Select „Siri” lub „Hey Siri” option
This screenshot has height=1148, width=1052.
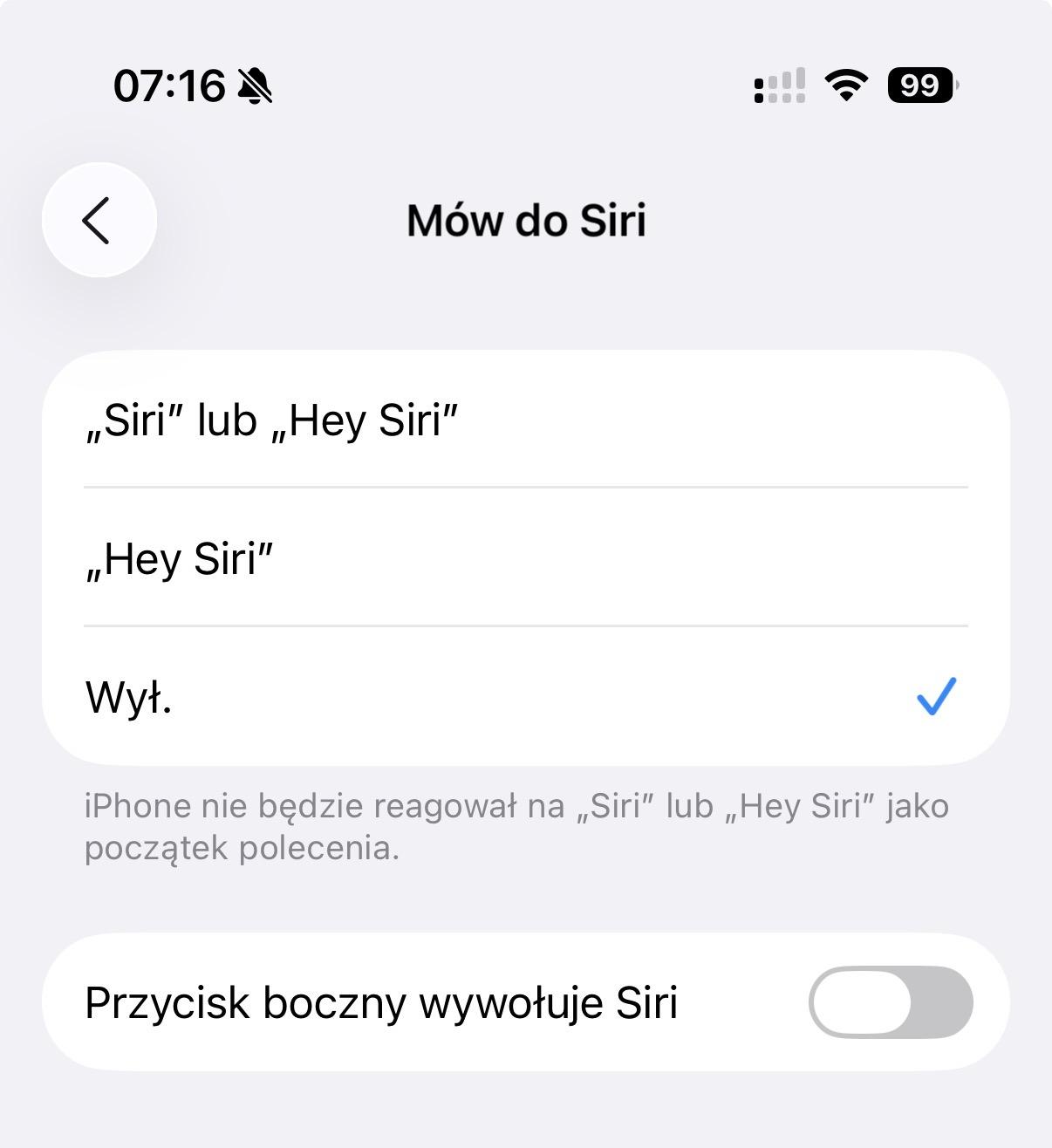[525, 420]
